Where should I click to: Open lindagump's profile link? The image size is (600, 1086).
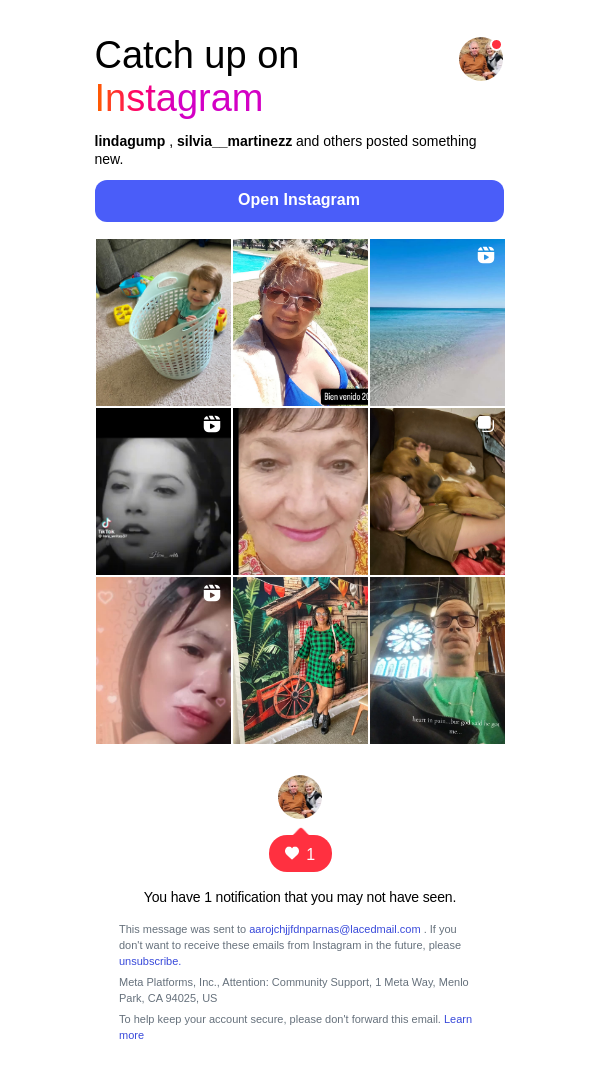130,141
